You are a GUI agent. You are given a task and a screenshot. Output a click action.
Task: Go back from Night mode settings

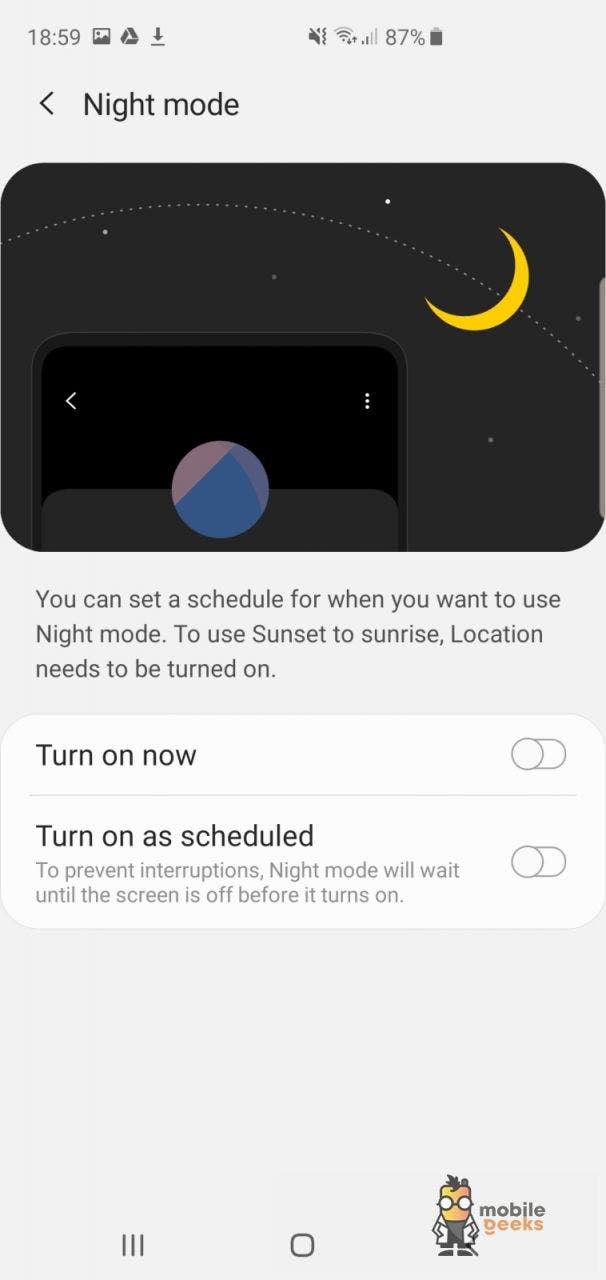pyautogui.click(x=46, y=104)
